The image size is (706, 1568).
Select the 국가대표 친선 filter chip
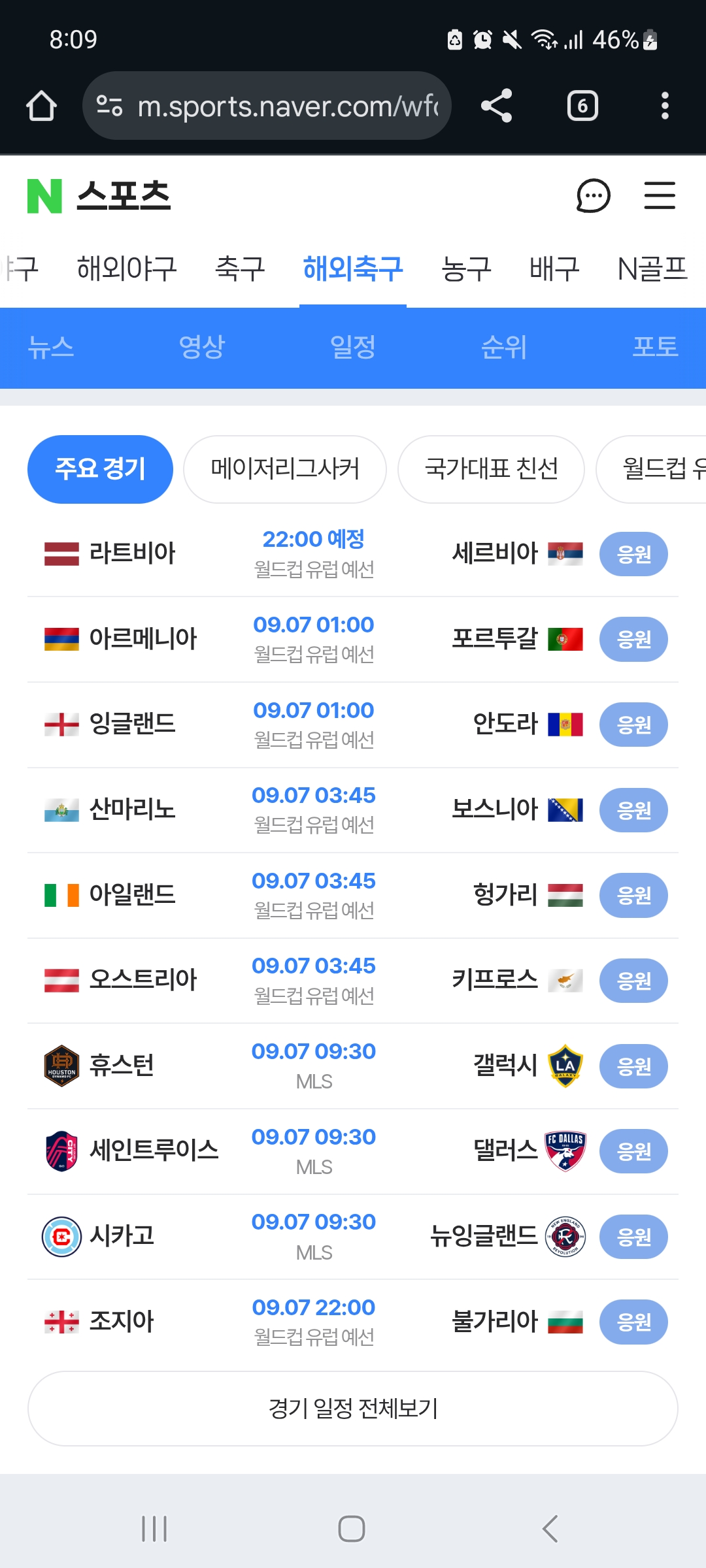[491, 469]
